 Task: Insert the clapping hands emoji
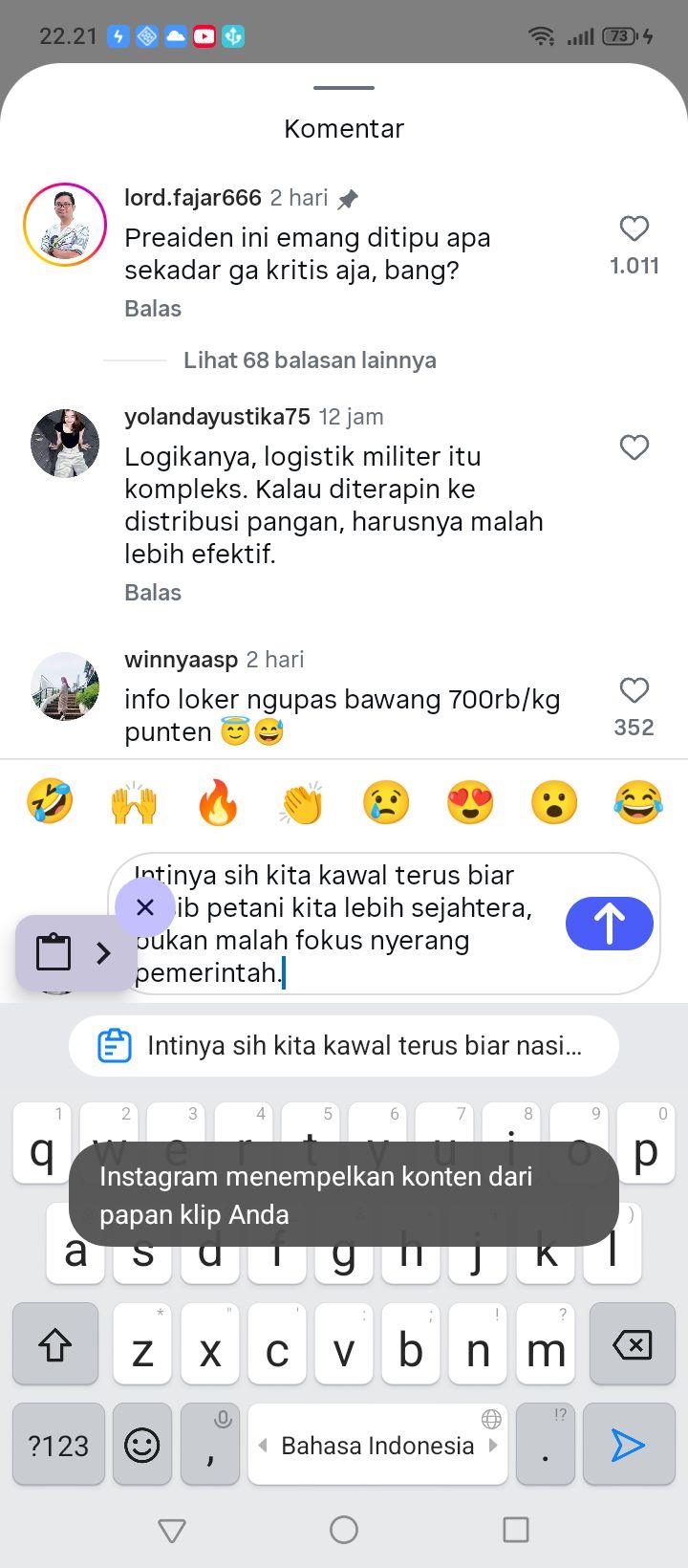(x=302, y=802)
